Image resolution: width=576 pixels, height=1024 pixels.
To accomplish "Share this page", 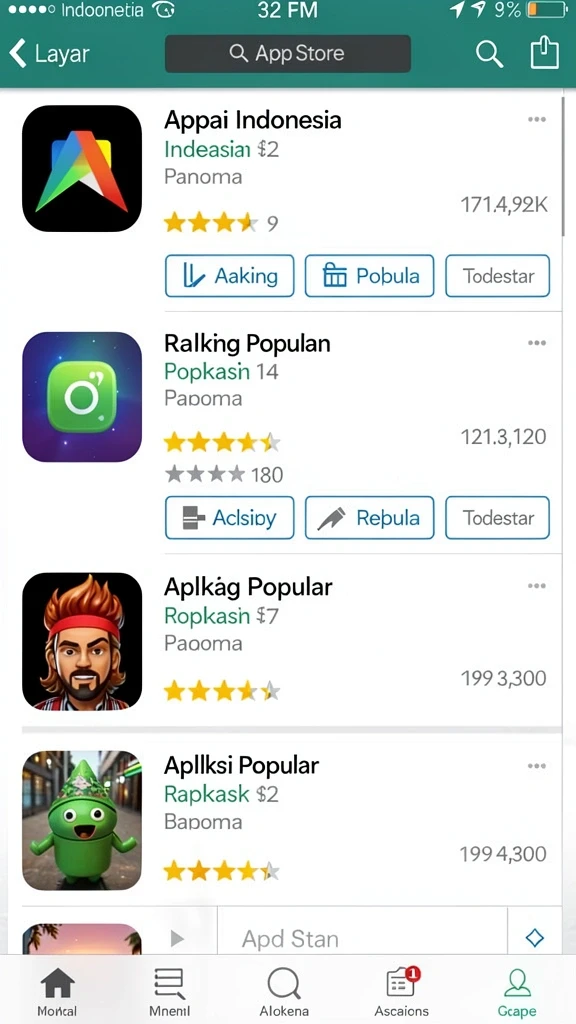I will tap(544, 52).
